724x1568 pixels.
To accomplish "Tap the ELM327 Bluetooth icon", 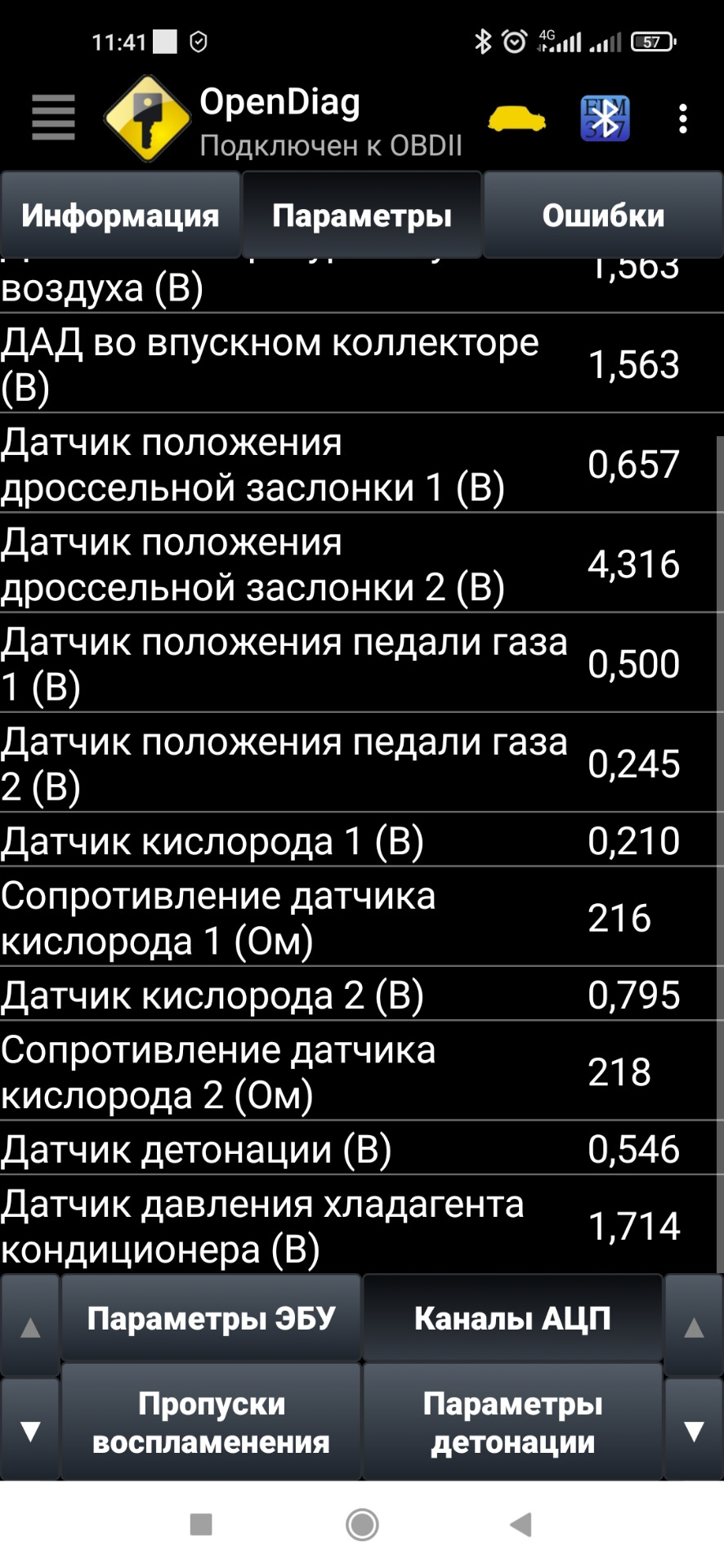I will pyautogui.click(x=605, y=119).
